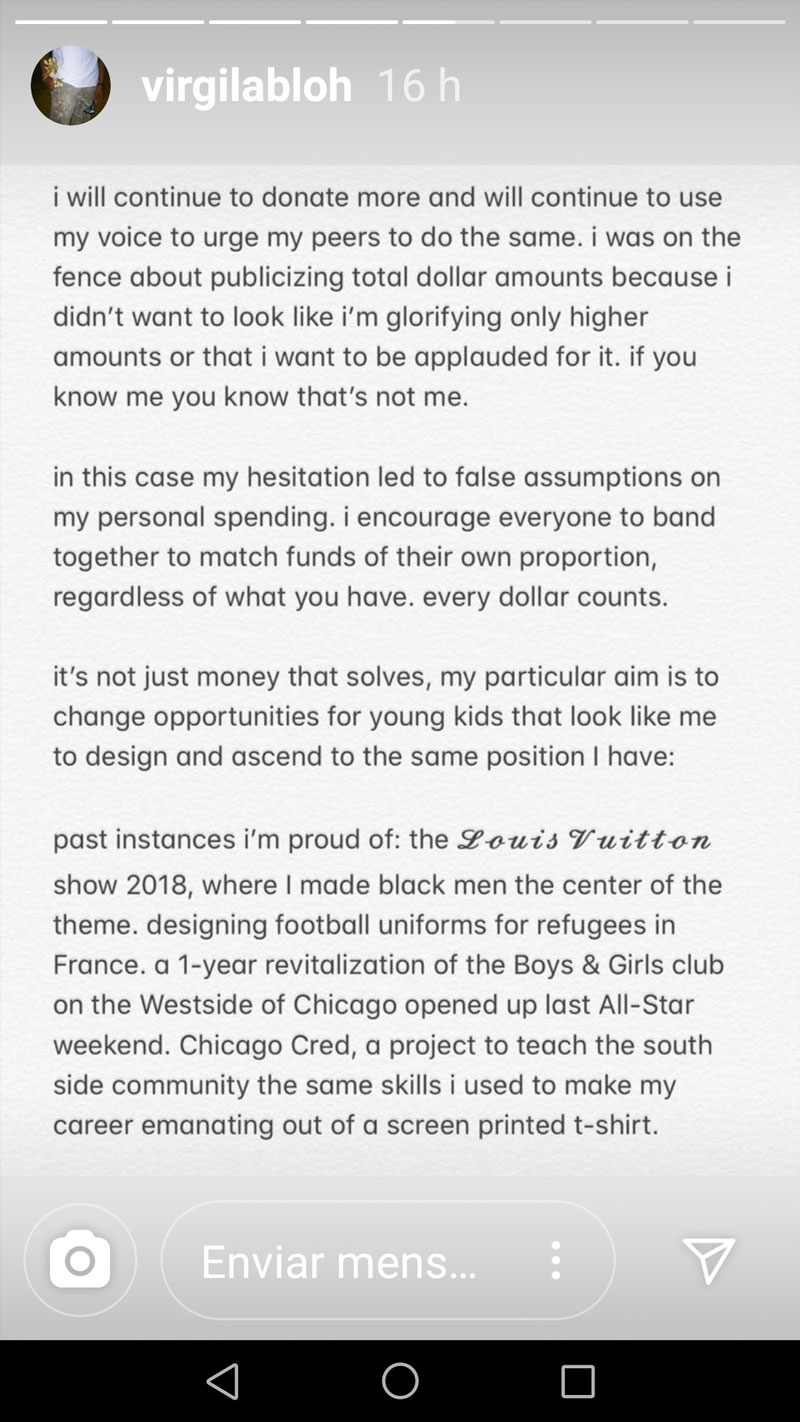Open virgilabloh's profile picture
The width and height of the screenshot is (800, 1422).
70,85
